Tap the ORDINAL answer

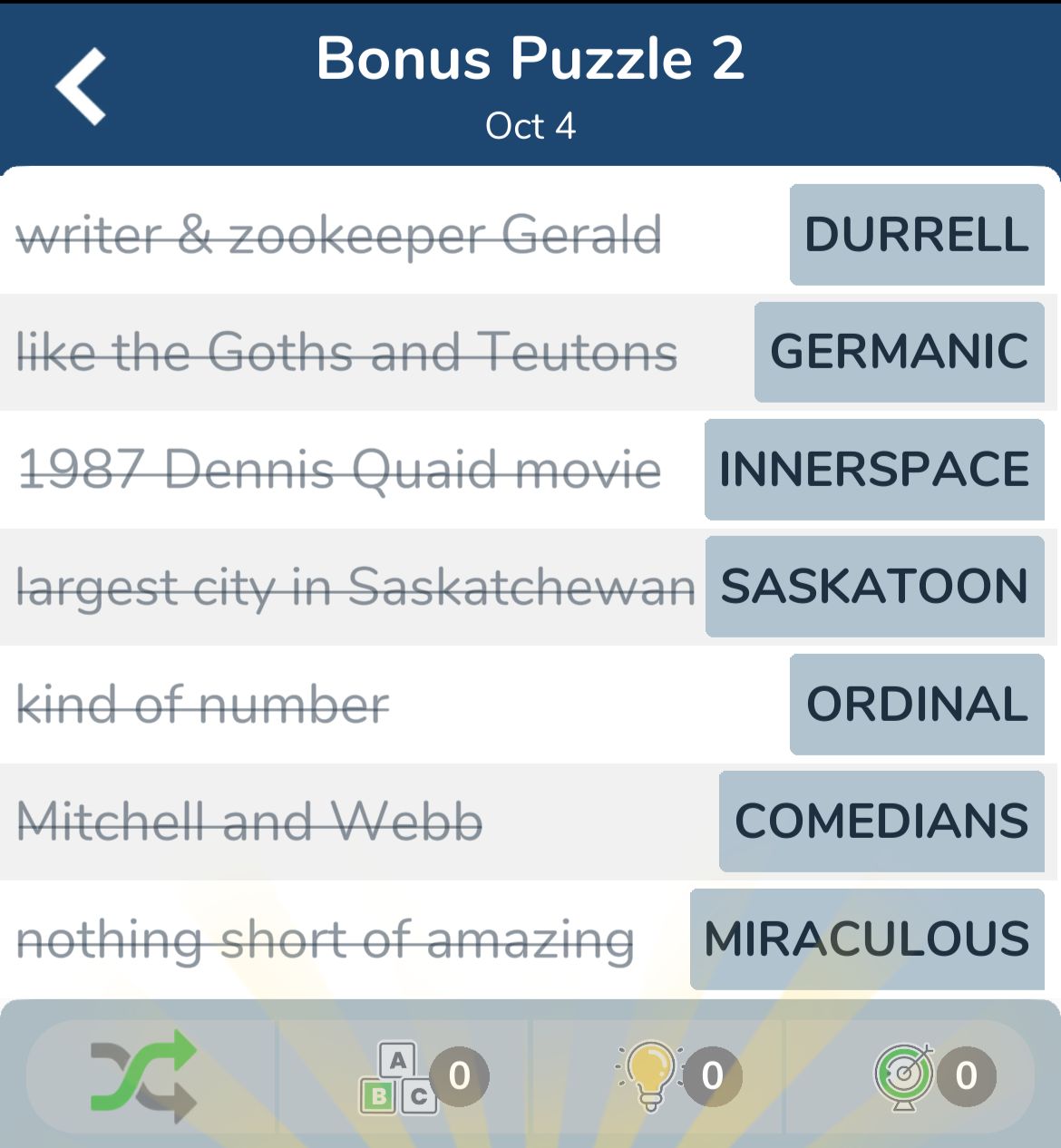(917, 705)
